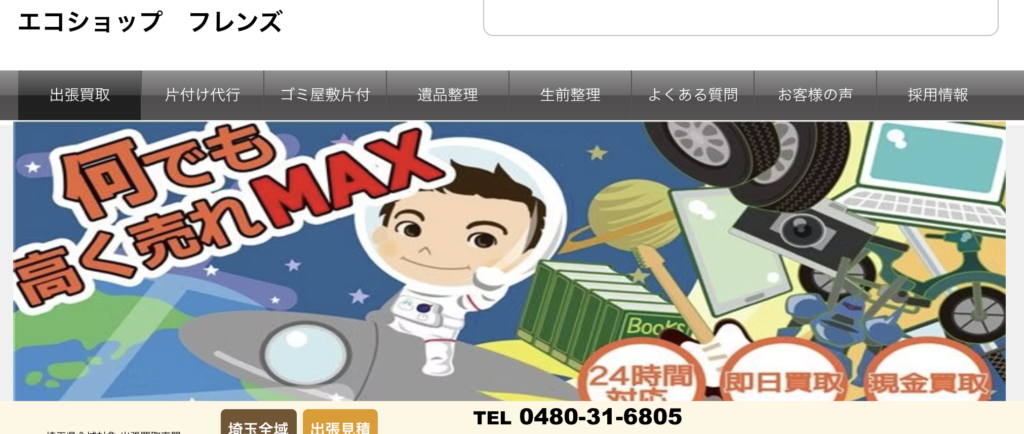
Task: Tap the empty input box at top
Action: [x=740, y=16]
